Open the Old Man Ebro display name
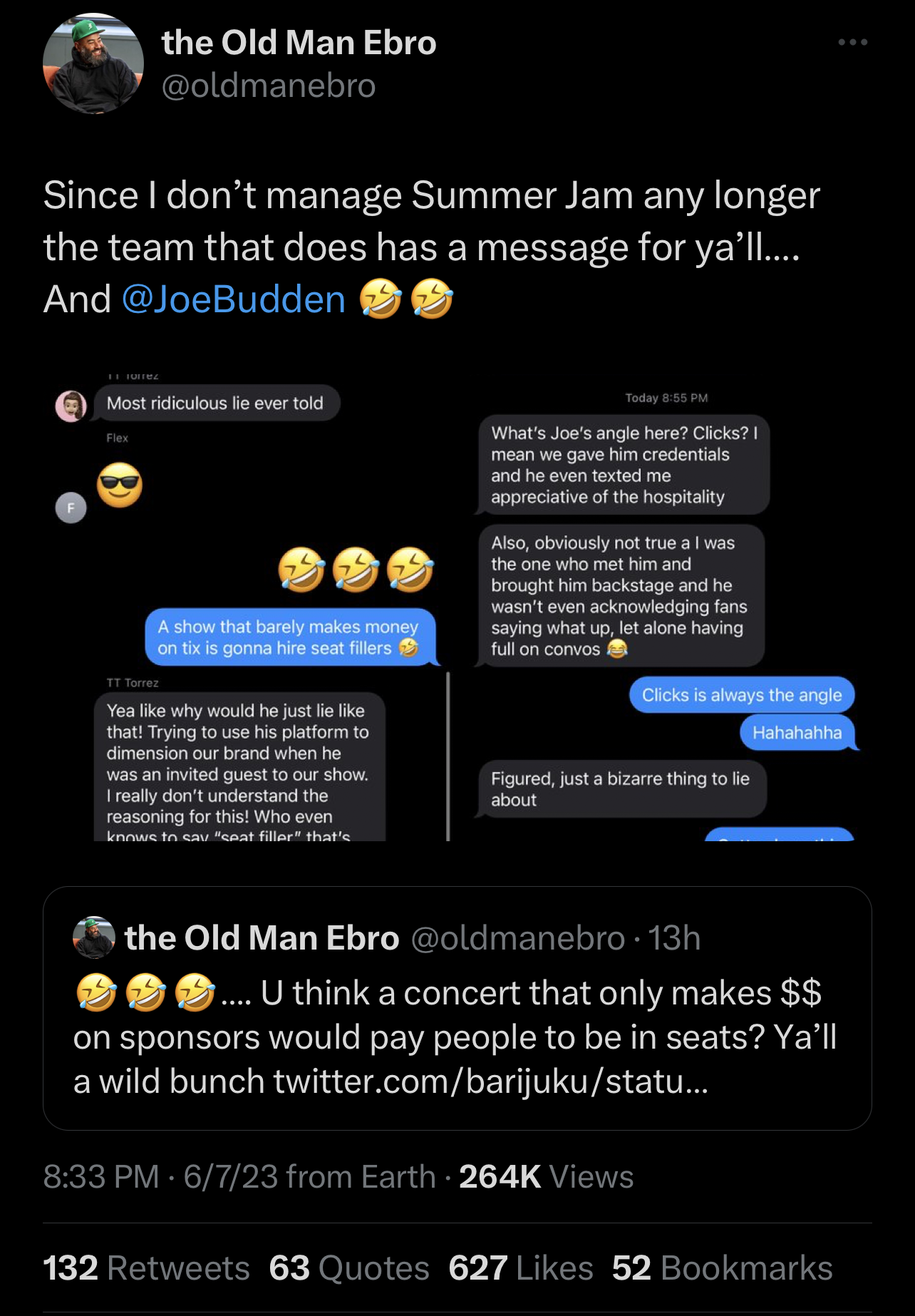The height and width of the screenshot is (1316, 915). (x=299, y=43)
